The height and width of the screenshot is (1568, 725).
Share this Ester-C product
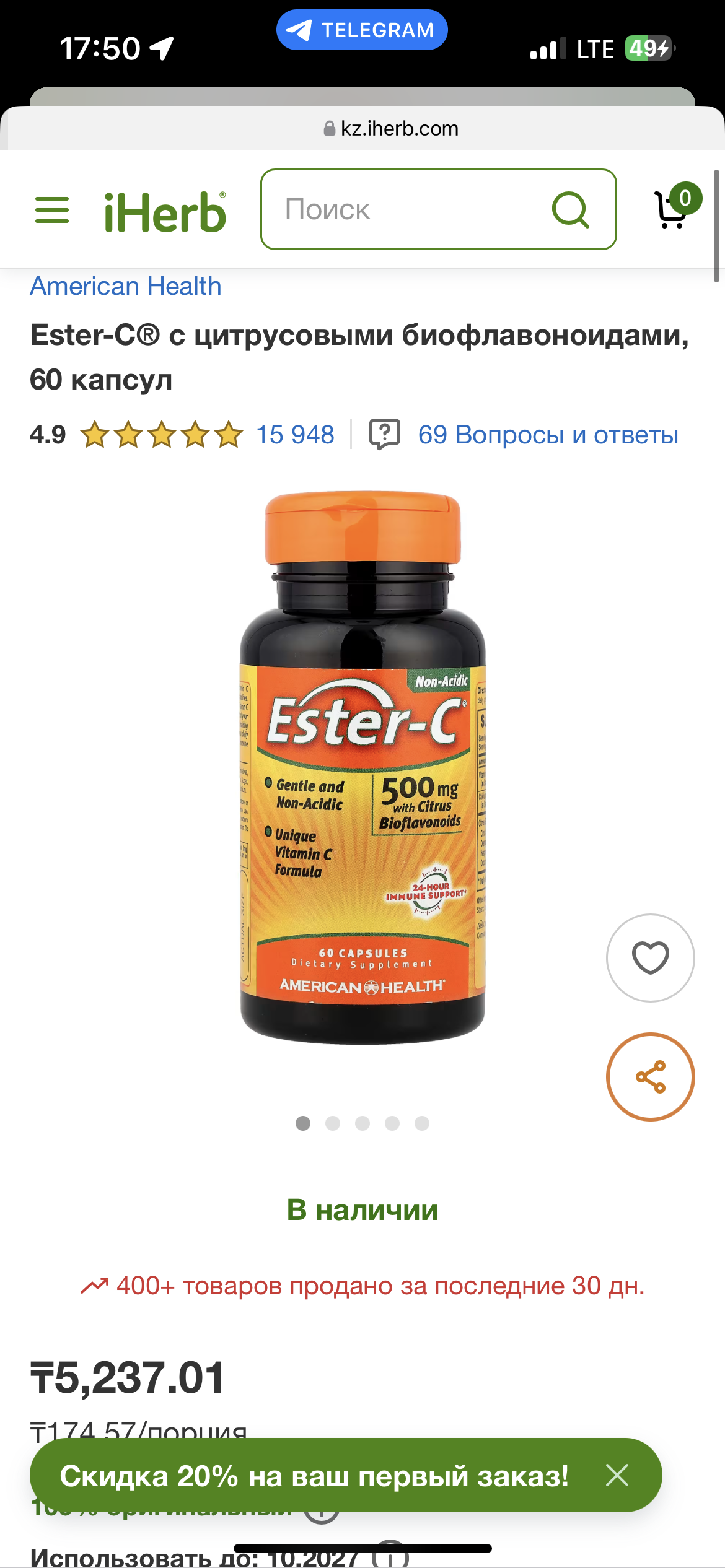pos(650,1076)
